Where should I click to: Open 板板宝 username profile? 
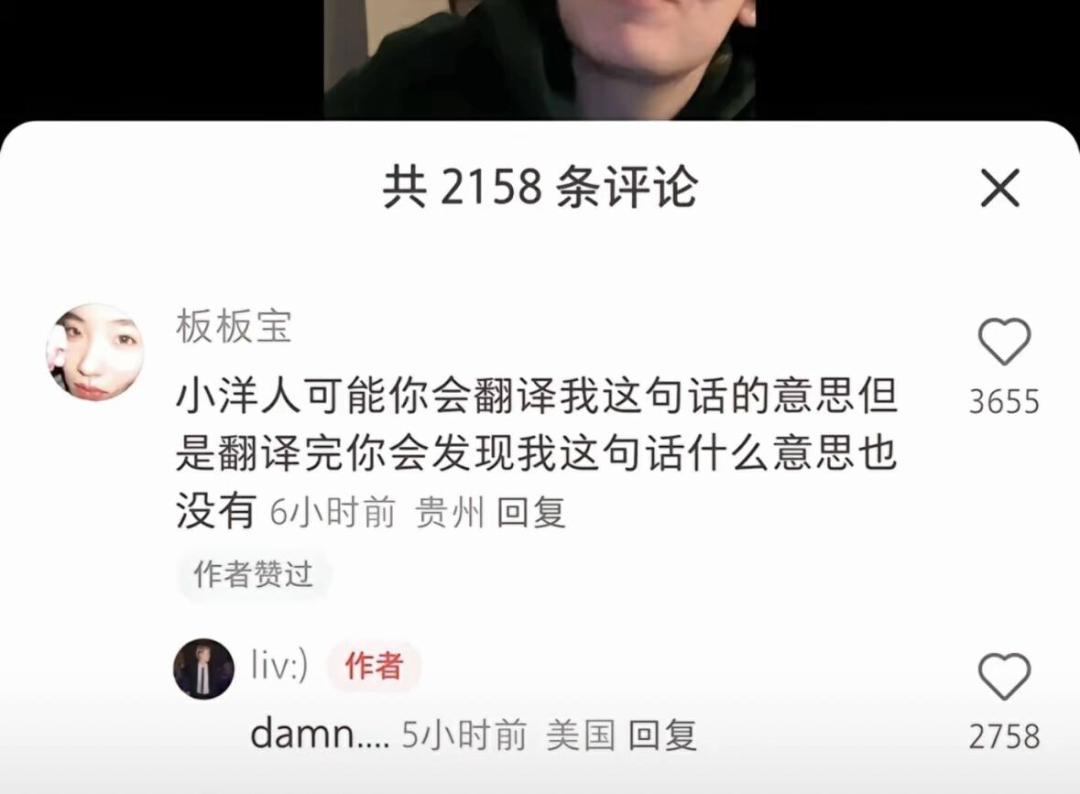coord(234,326)
